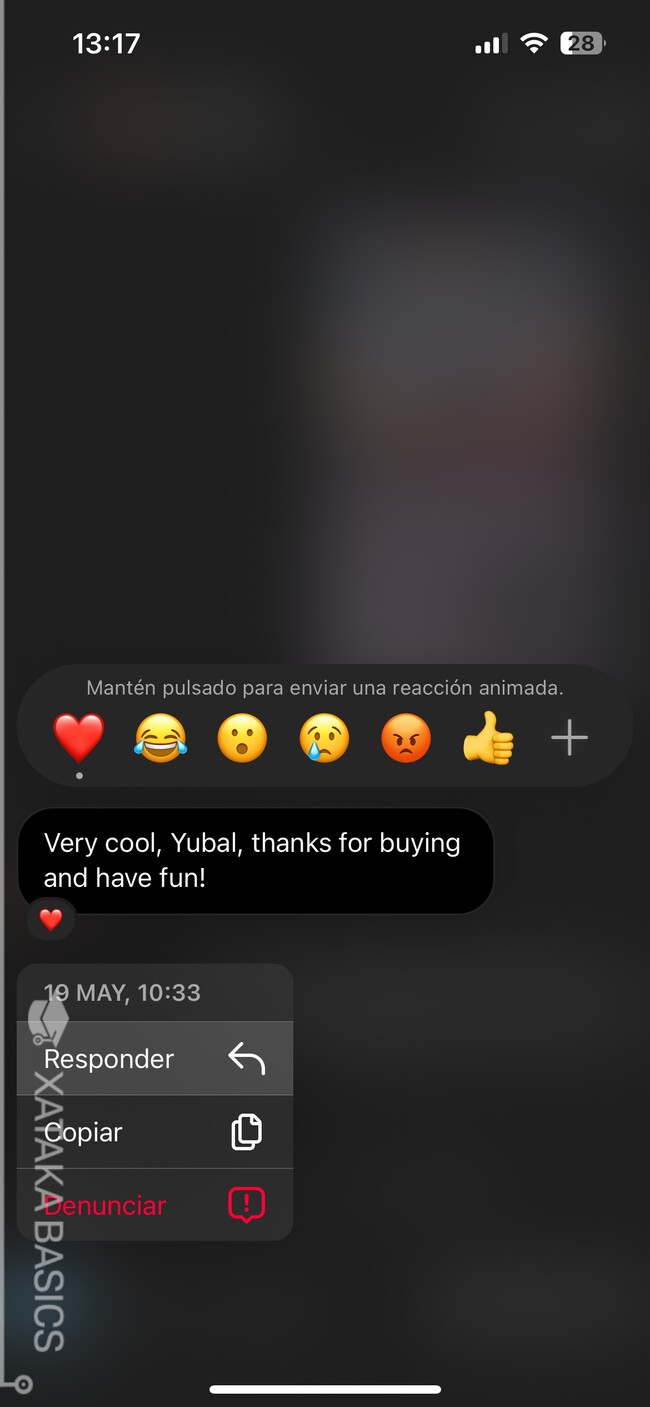The image size is (650, 1407).
Task: React with the crying face emoji
Action: (324, 740)
